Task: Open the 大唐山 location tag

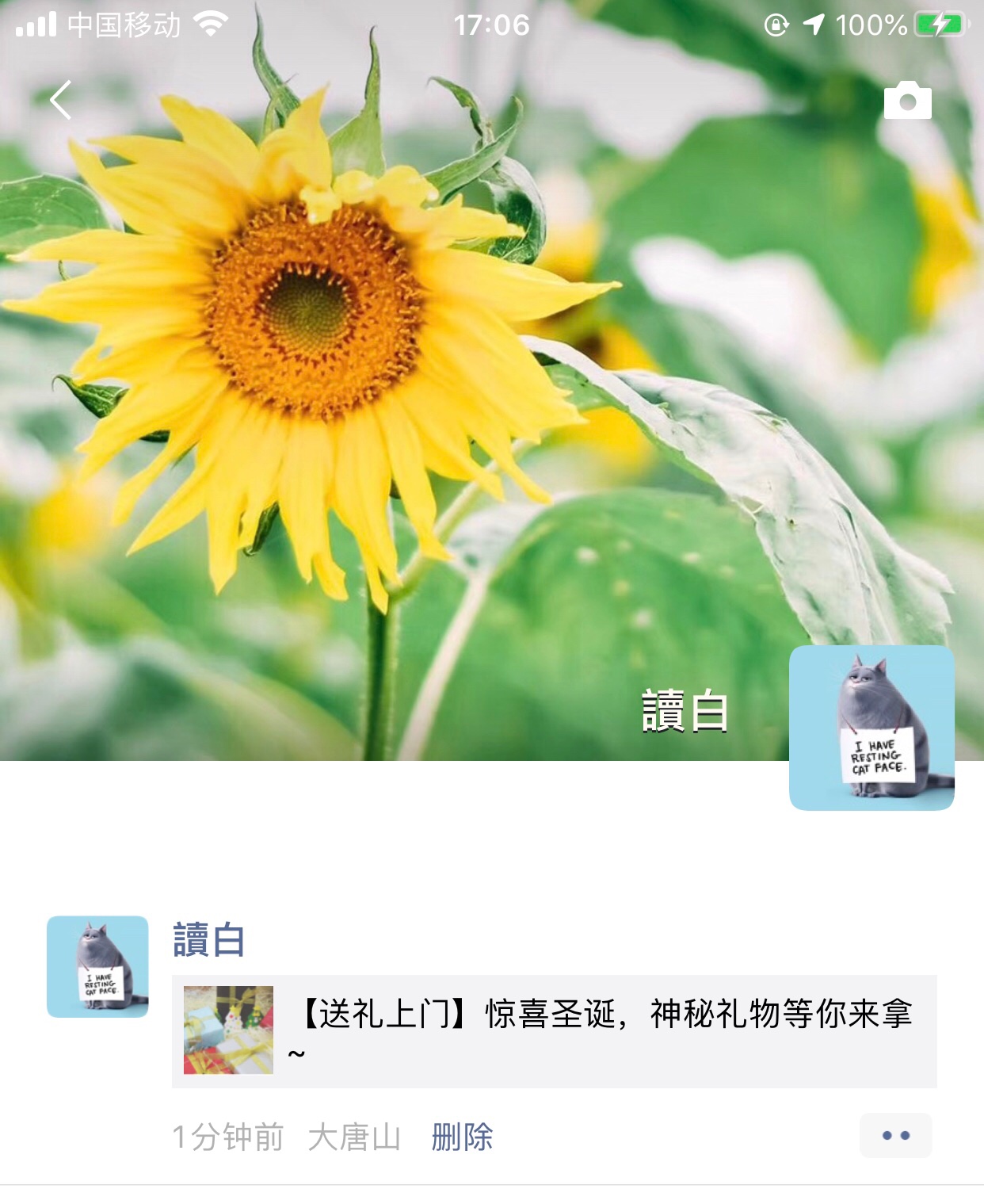Action: point(353,1137)
